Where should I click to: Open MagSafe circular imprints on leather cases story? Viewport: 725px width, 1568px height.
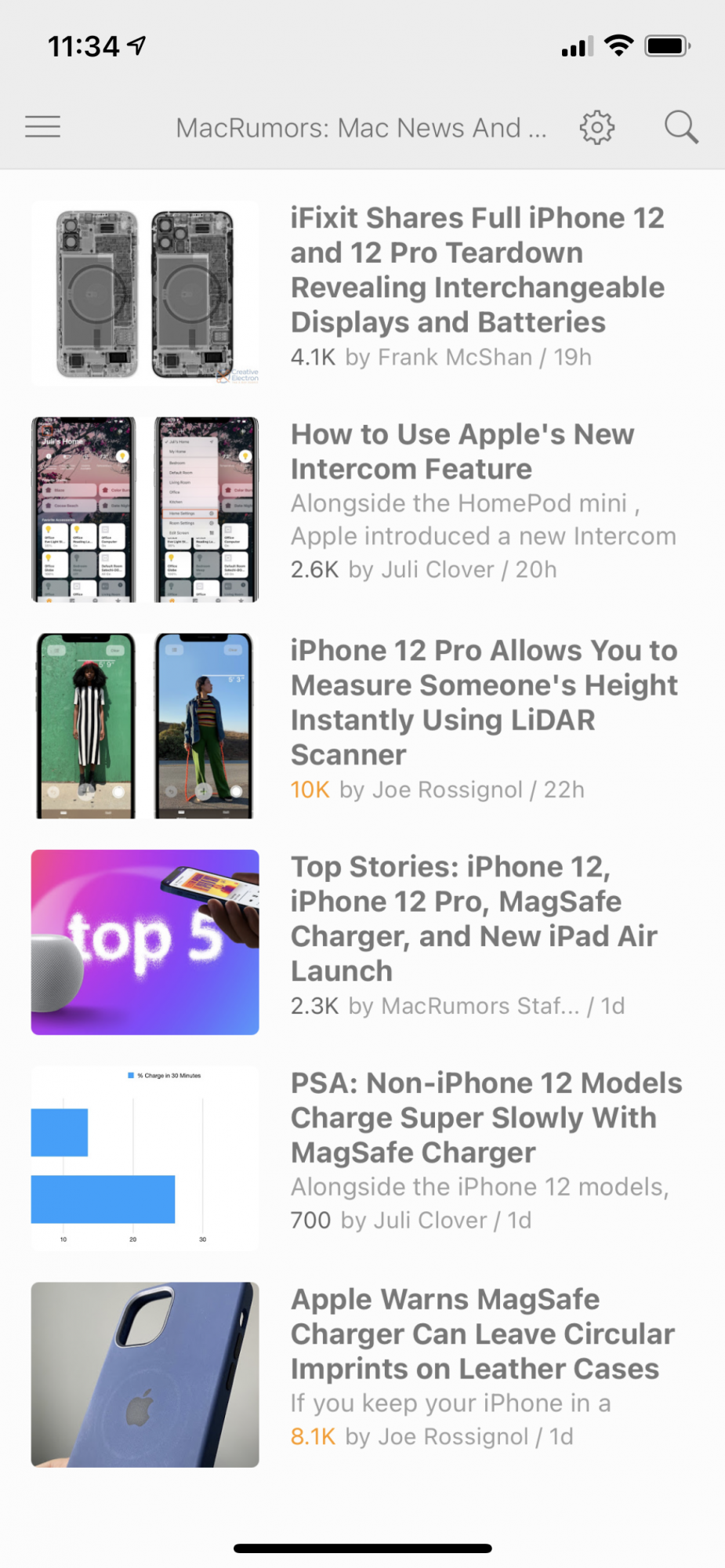click(x=482, y=1334)
